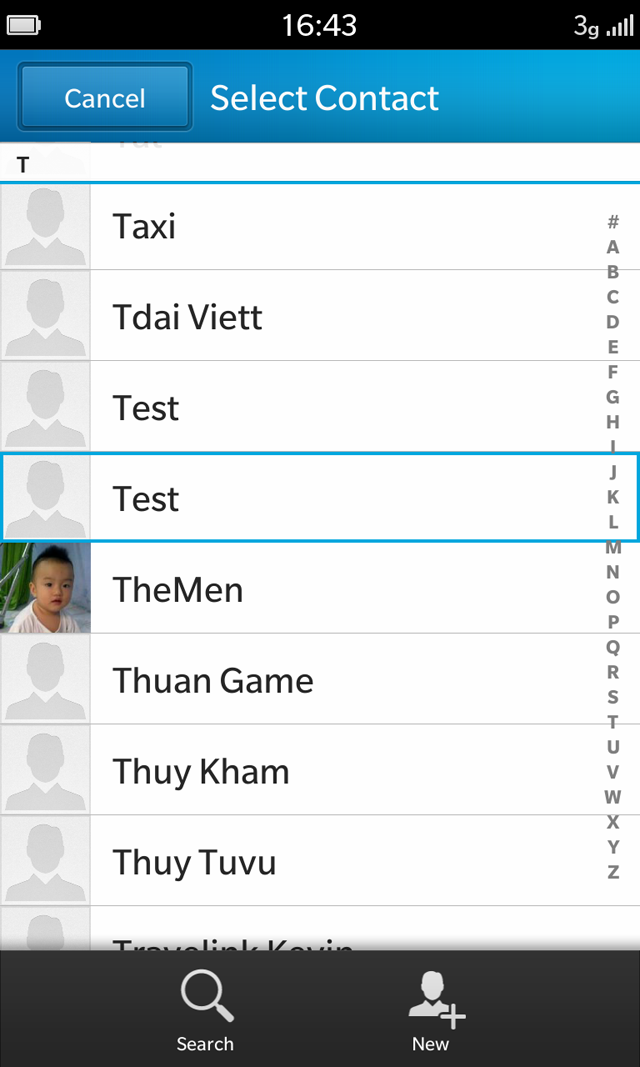The height and width of the screenshot is (1067, 640).
Task: Choose contact Tdai Viett
Action: (x=320, y=316)
